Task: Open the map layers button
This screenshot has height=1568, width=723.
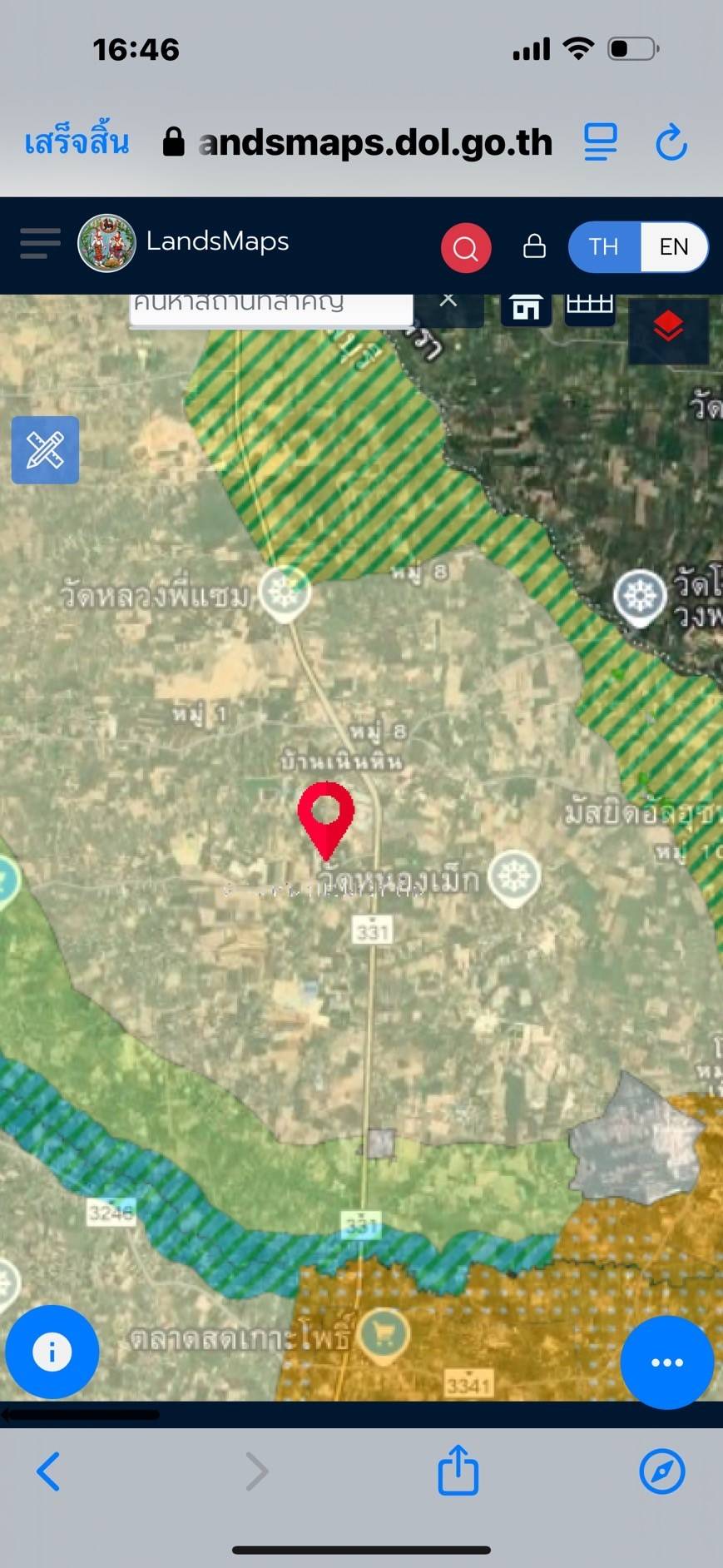Action: point(668,328)
